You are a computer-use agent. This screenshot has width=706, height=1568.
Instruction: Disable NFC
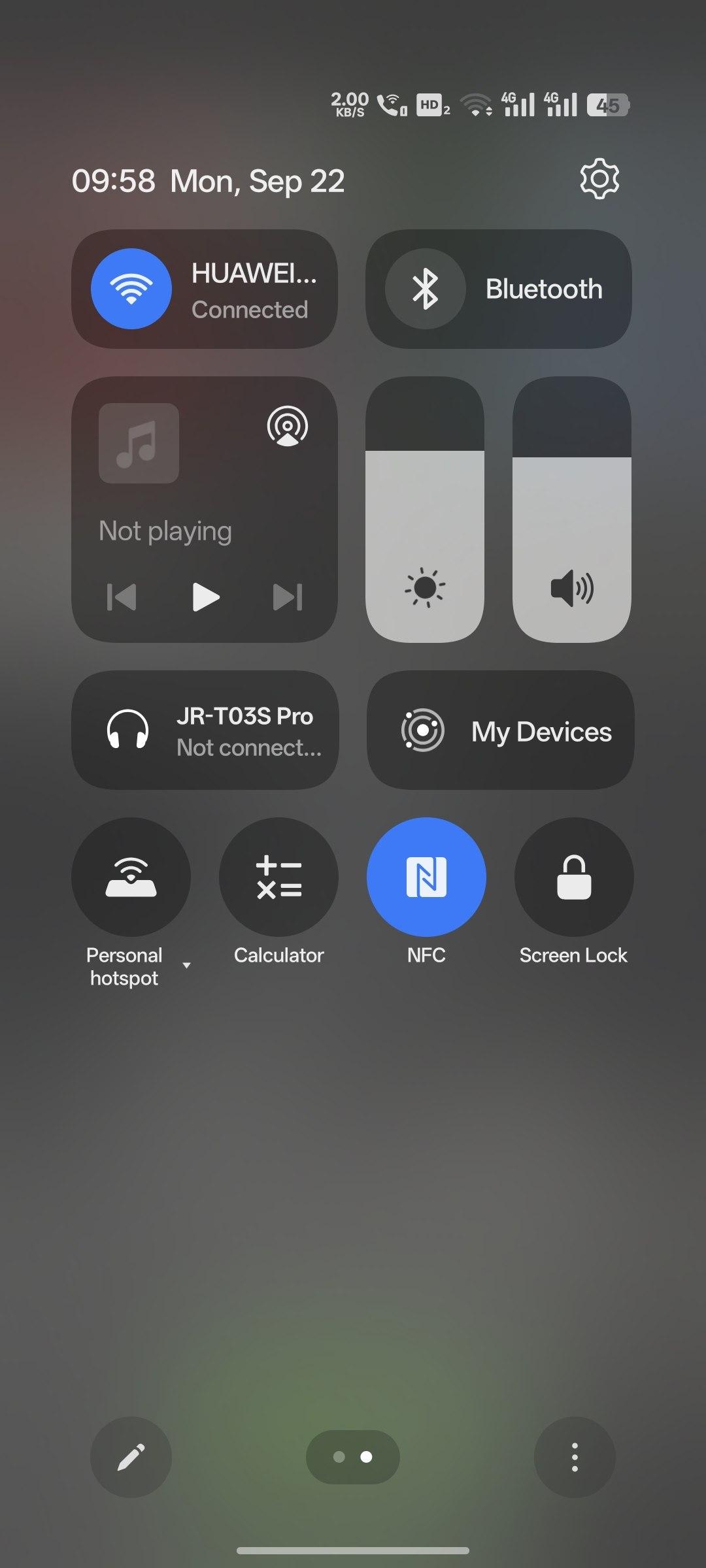(427, 877)
